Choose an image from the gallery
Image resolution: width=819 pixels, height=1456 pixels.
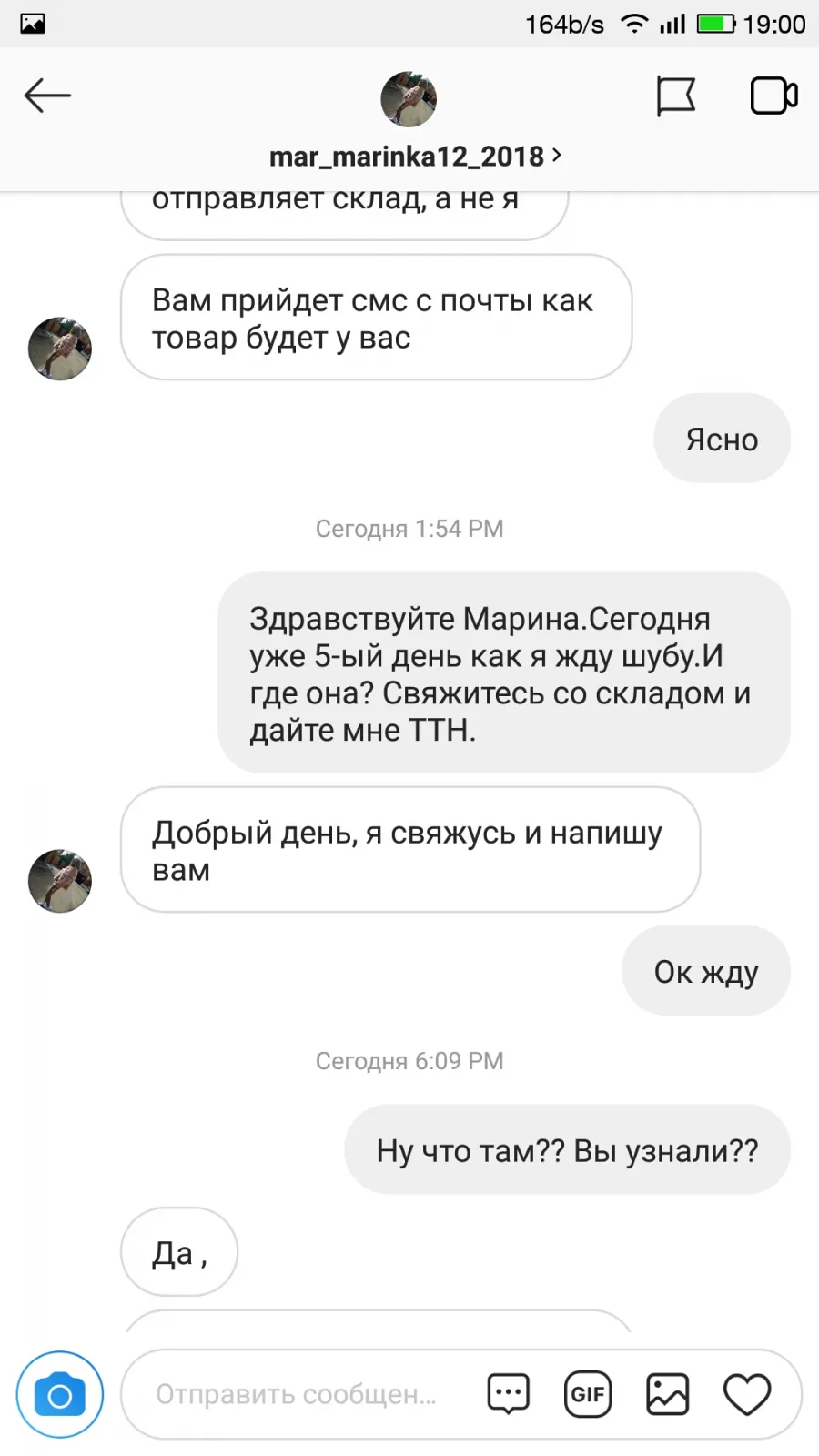point(668,1394)
